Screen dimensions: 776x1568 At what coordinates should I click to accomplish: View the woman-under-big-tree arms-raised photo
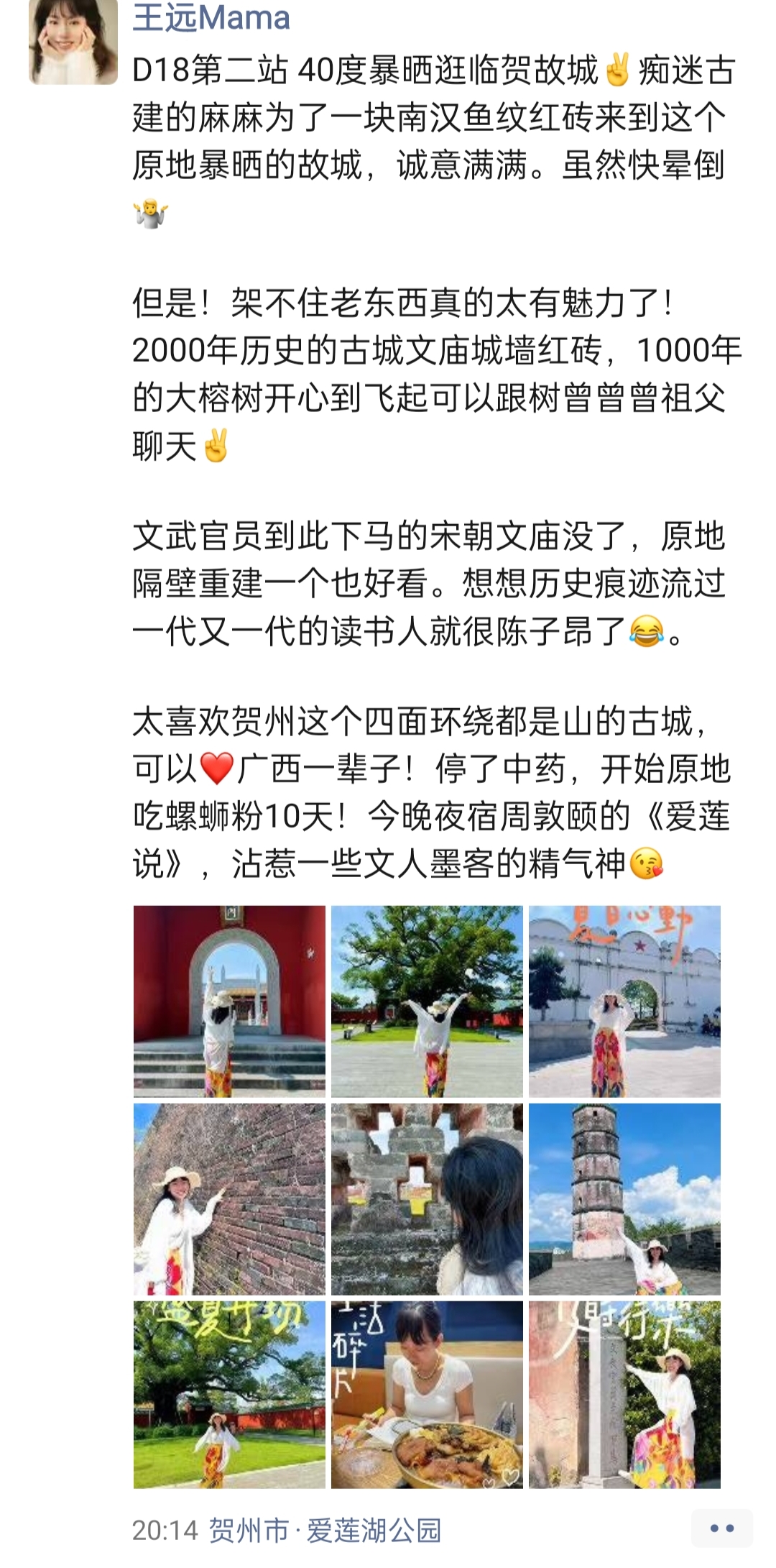click(x=427, y=1001)
